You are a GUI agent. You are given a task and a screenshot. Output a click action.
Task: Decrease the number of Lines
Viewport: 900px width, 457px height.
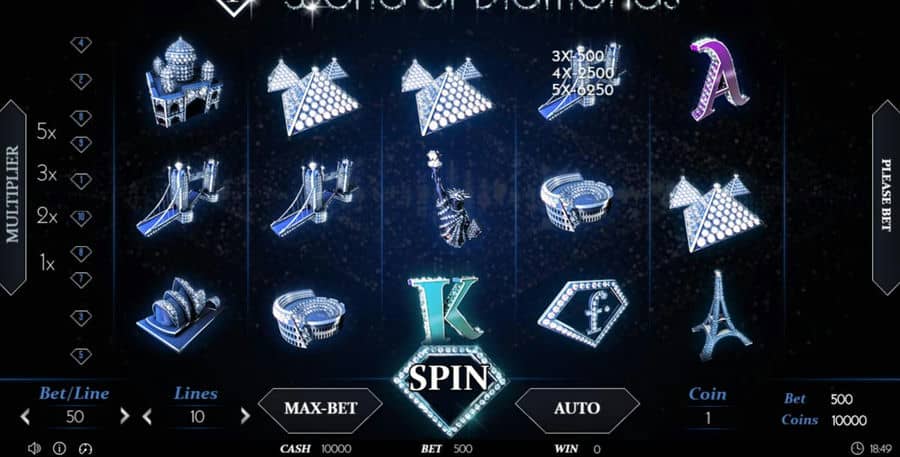click(x=146, y=415)
